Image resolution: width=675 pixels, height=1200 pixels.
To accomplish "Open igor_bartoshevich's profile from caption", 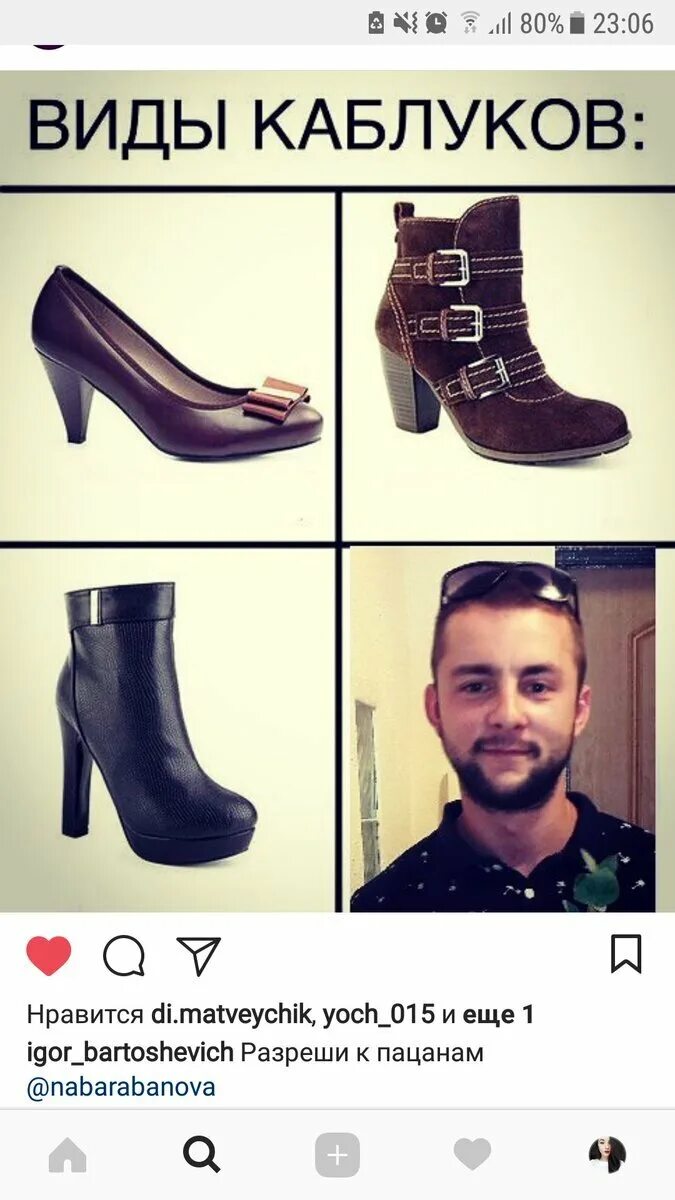I will click(130, 1052).
